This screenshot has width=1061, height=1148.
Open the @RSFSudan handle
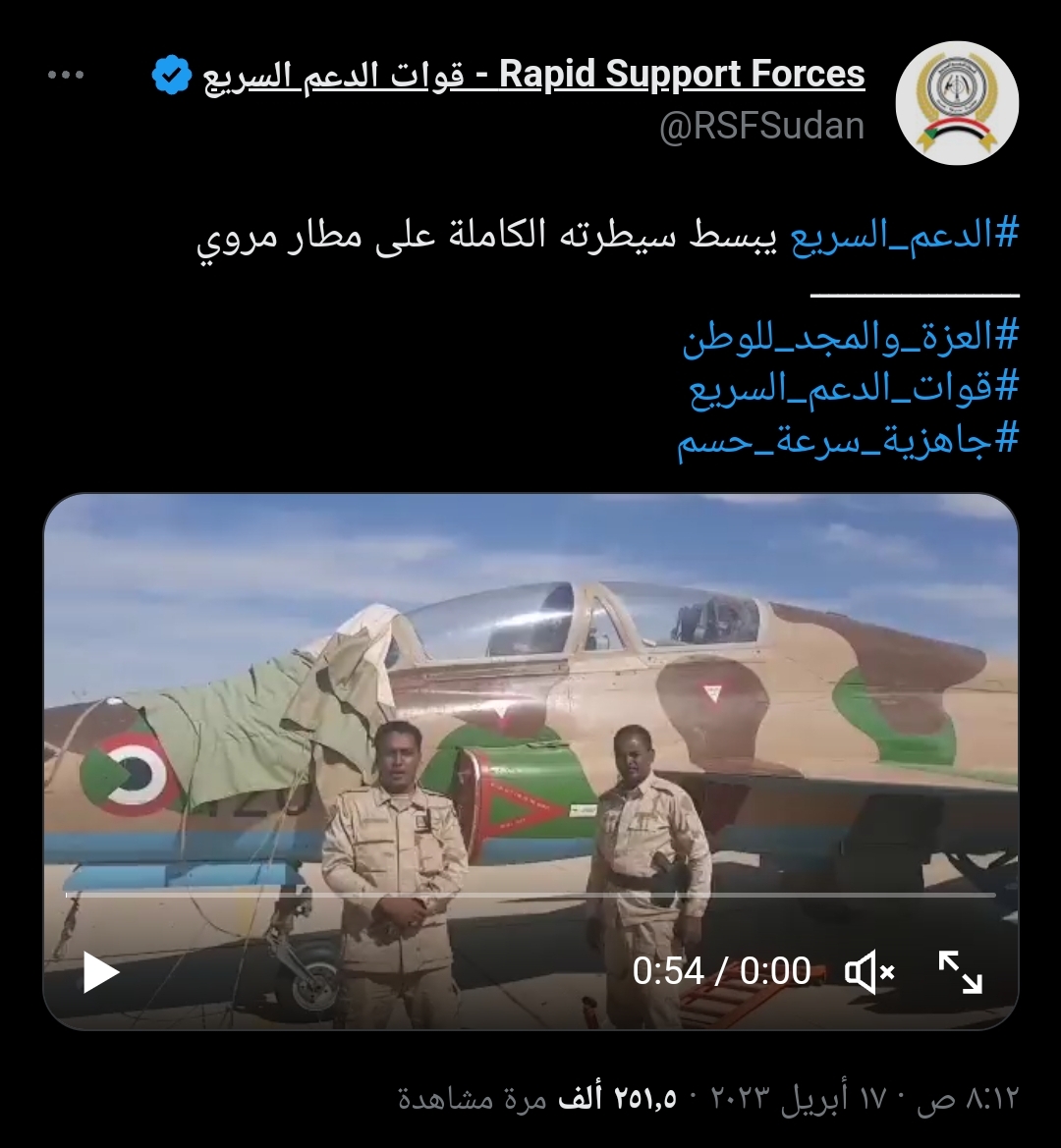[x=761, y=128]
